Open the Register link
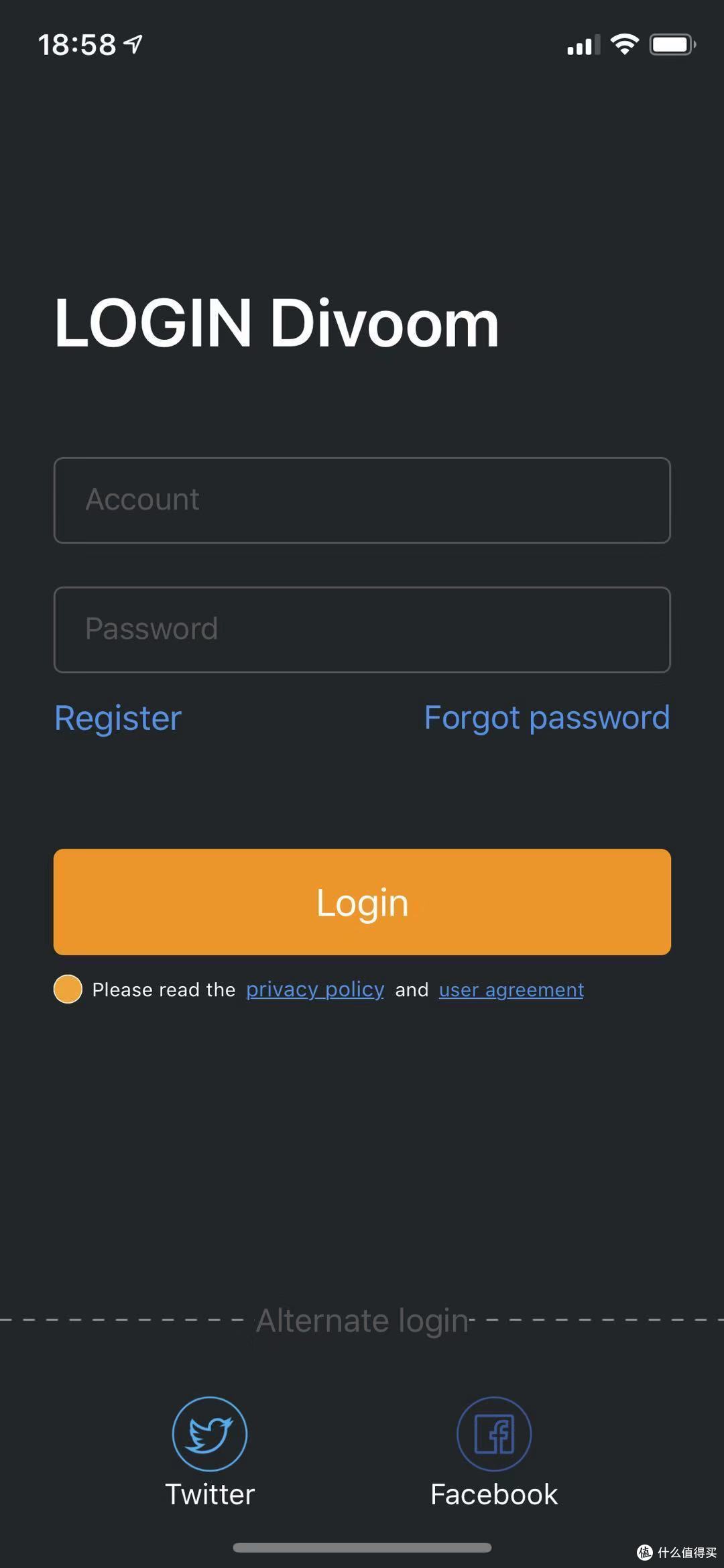724x1568 pixels. (x=118, y=719)
